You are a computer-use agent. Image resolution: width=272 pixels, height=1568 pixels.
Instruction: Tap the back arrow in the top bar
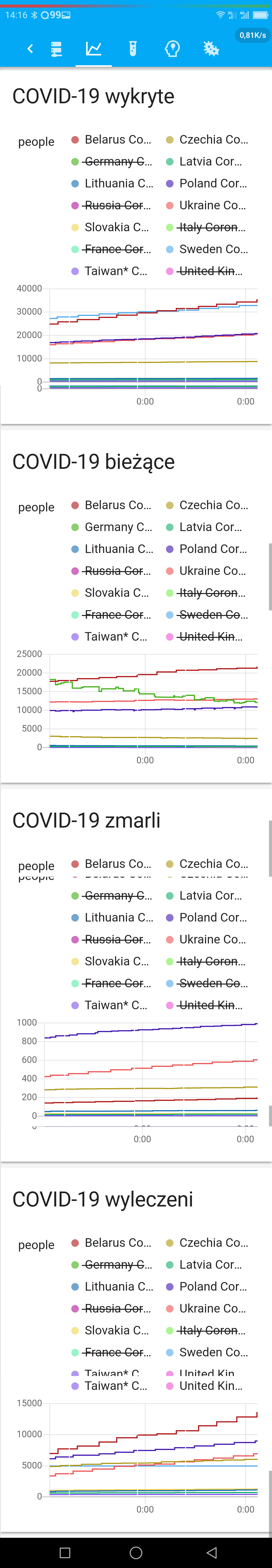pyautogui.click(x=30, y=49)
